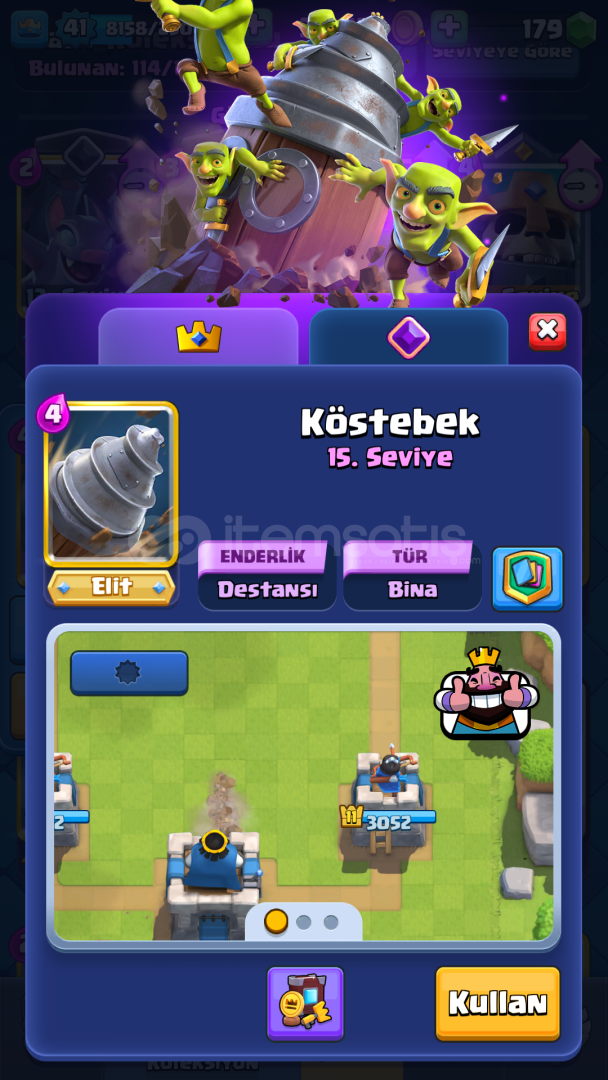Tap the Elit badge under the card
The image size is (608, 1080).
click(111, 588)
